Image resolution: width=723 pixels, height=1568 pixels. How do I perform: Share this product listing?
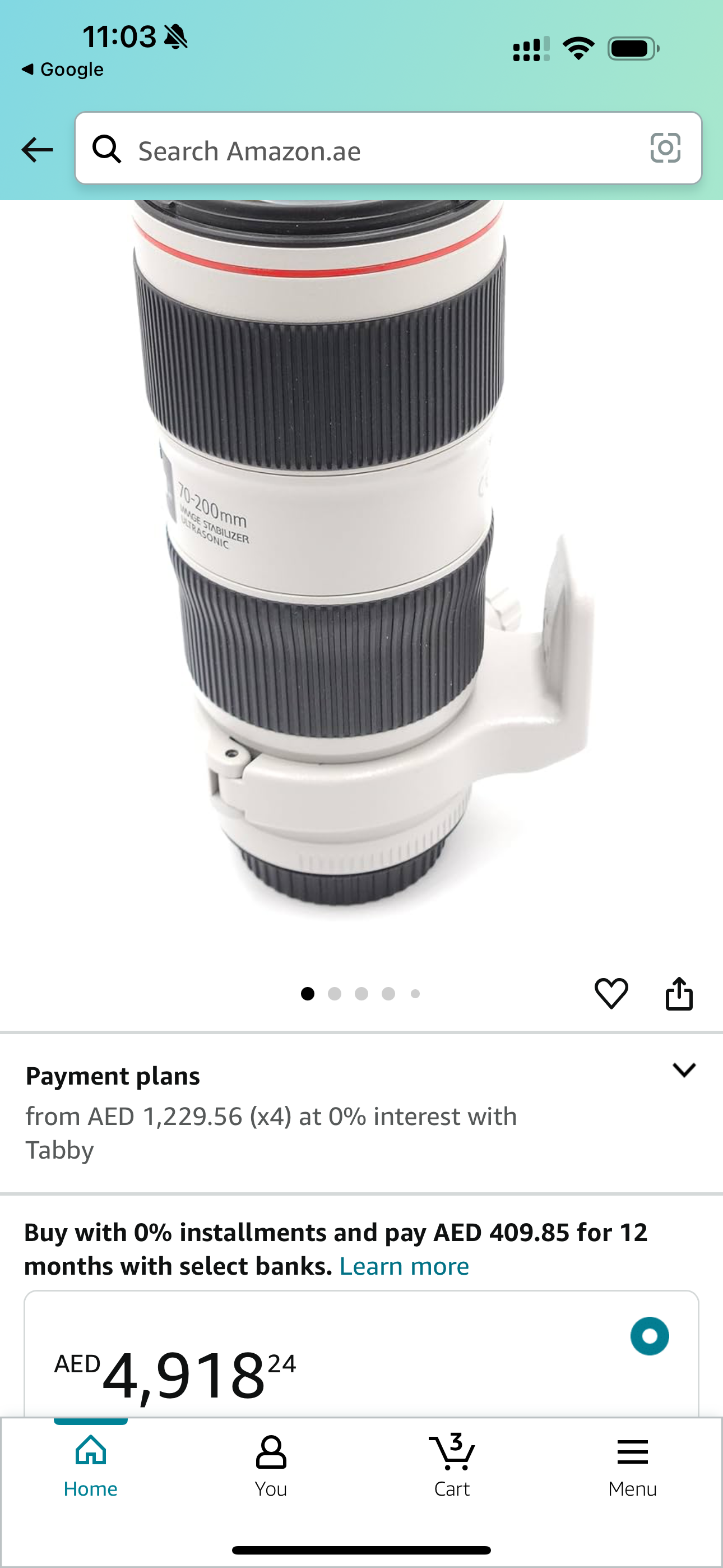pos(679,993)
